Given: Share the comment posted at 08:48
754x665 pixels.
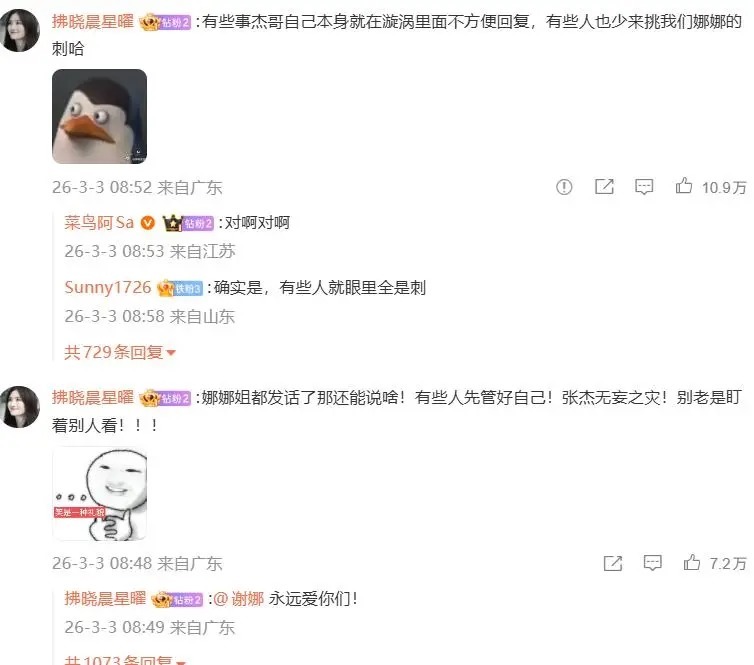Looking at the screenshot, I should [612, 563].
